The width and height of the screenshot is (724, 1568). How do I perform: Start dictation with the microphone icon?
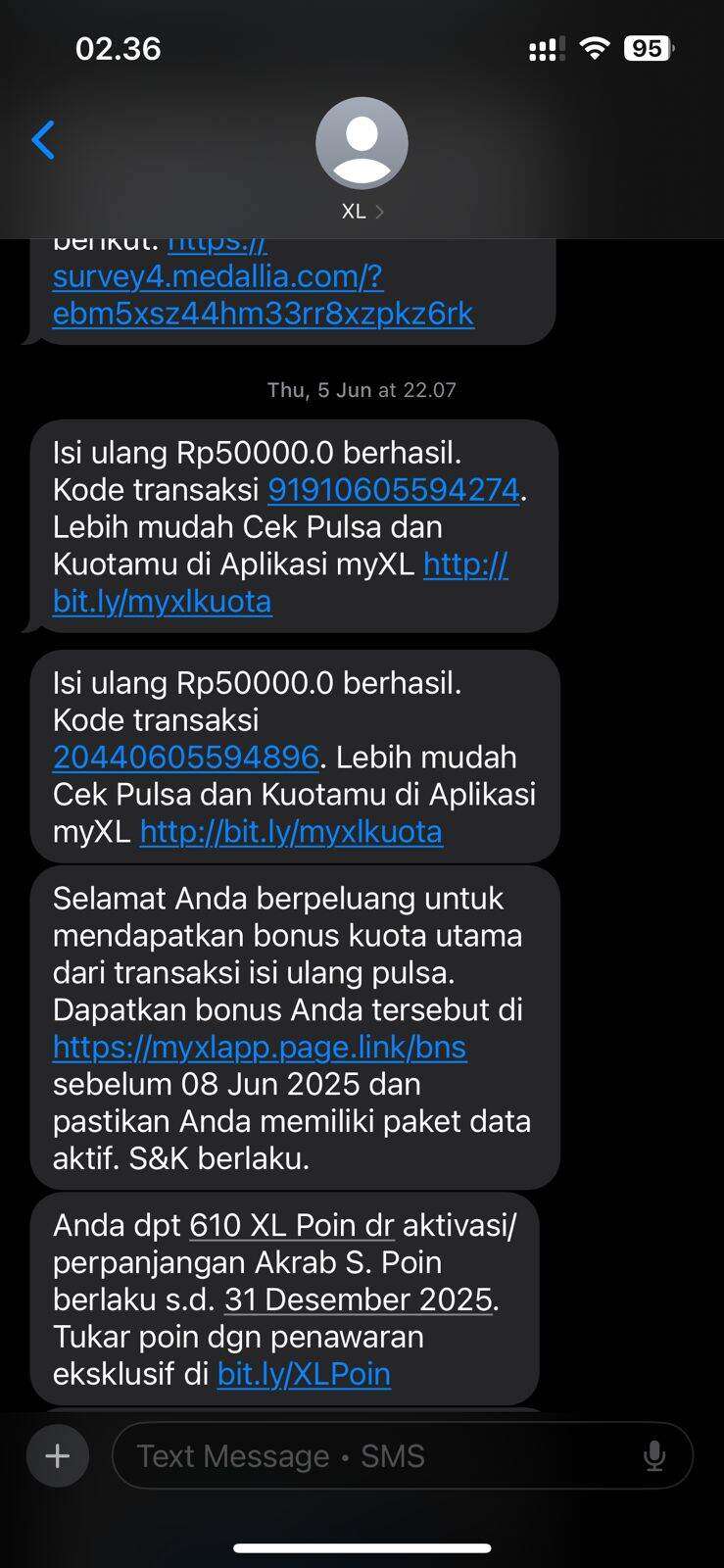(654, 1456)
